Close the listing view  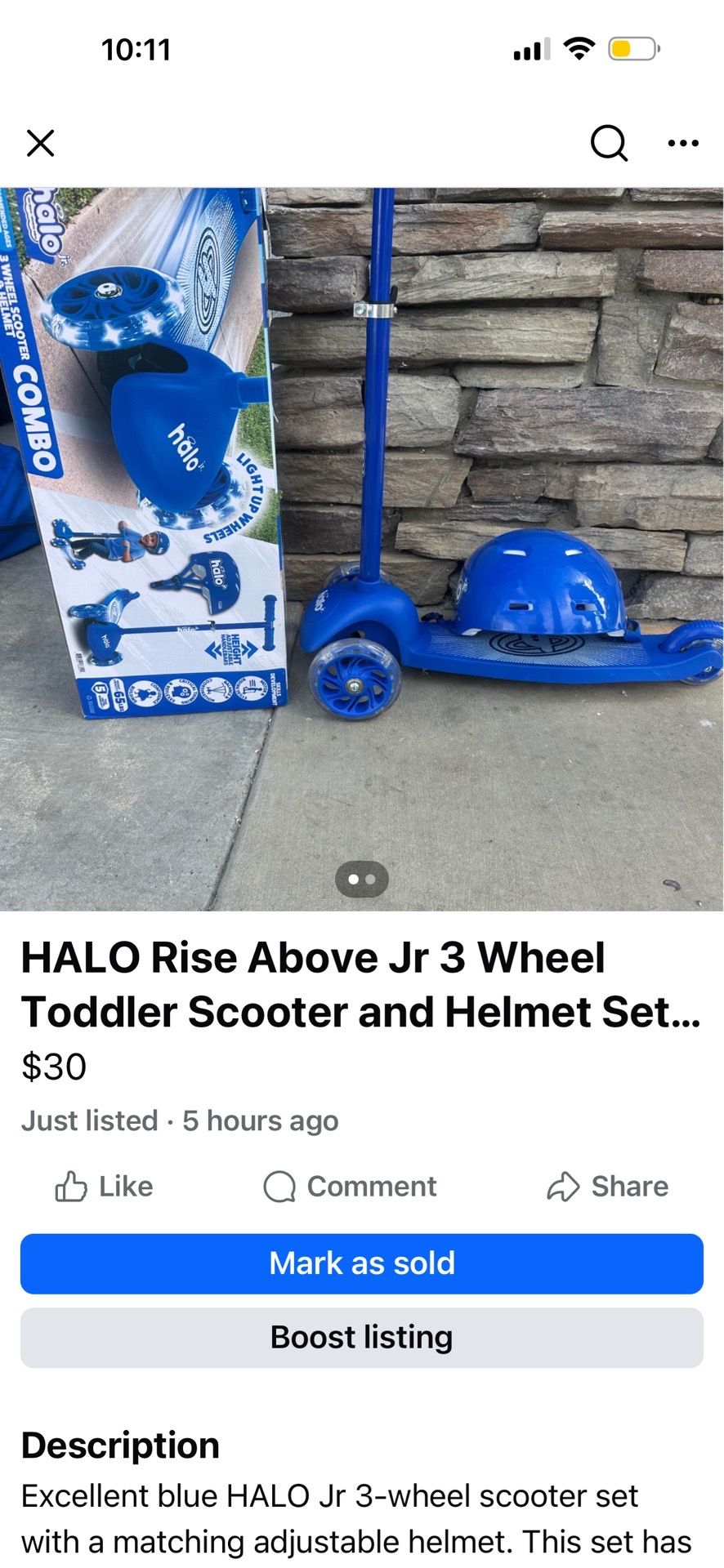(x=40, y=143)
